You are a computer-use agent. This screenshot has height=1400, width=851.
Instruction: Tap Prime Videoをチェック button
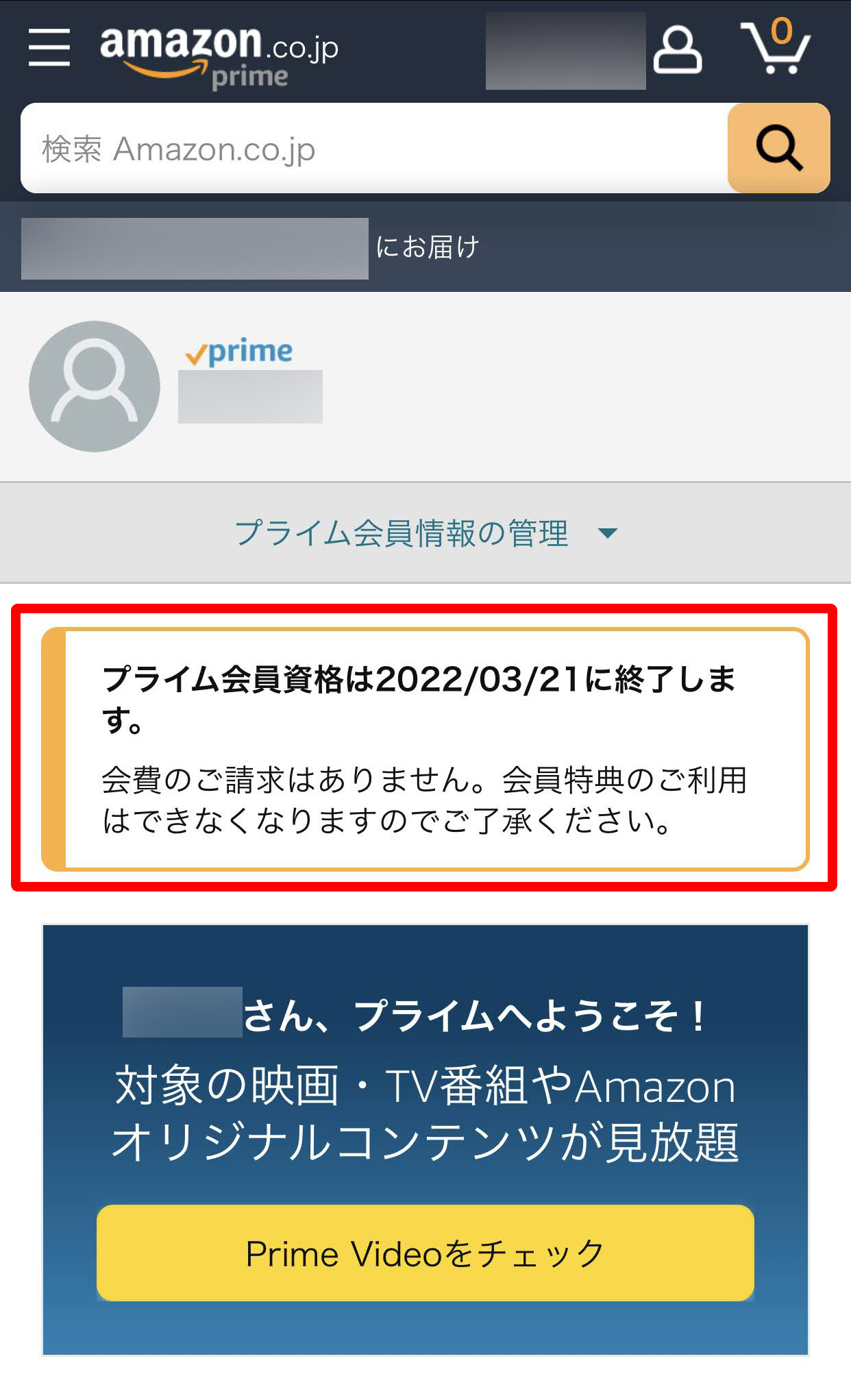point(425,1253)
